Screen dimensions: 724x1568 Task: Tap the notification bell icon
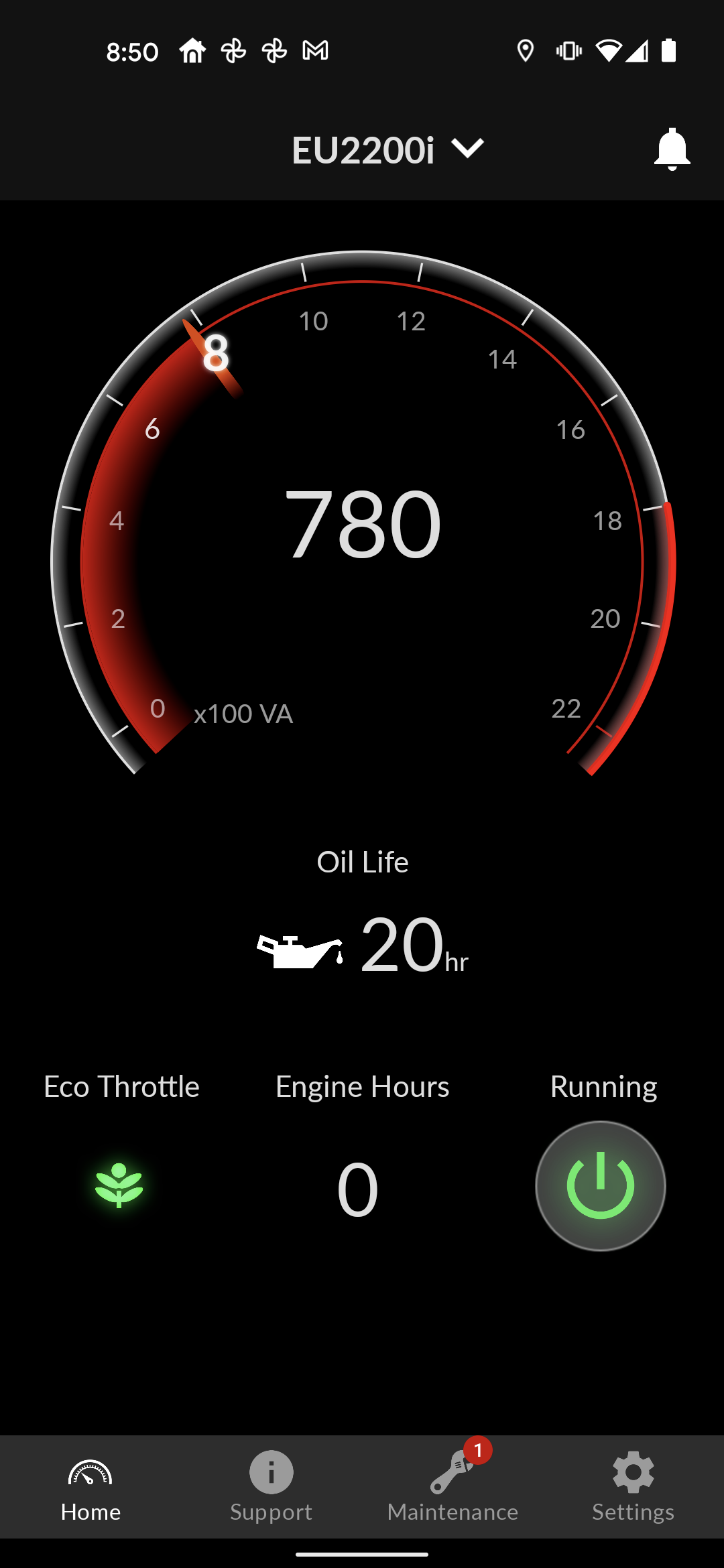673,149
